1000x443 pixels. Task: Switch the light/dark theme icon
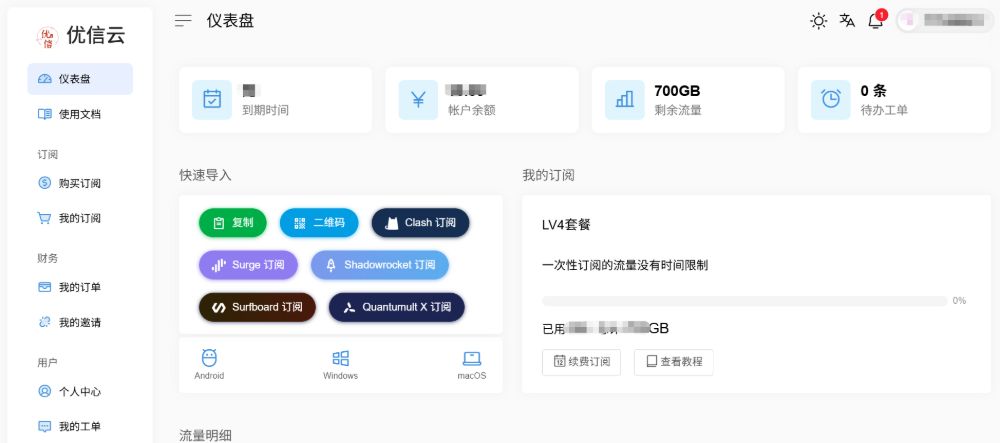819,21
